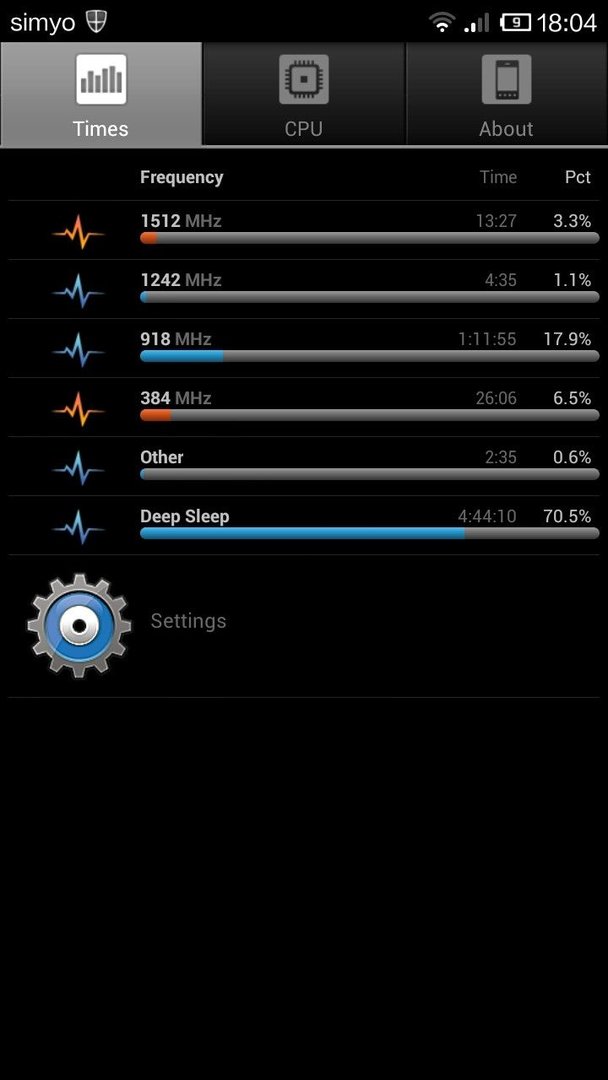The height and width of the screenshot is (1080, 608).
Task: Tap the 918 MHz frequency row
Action: (x=304, y=349)
